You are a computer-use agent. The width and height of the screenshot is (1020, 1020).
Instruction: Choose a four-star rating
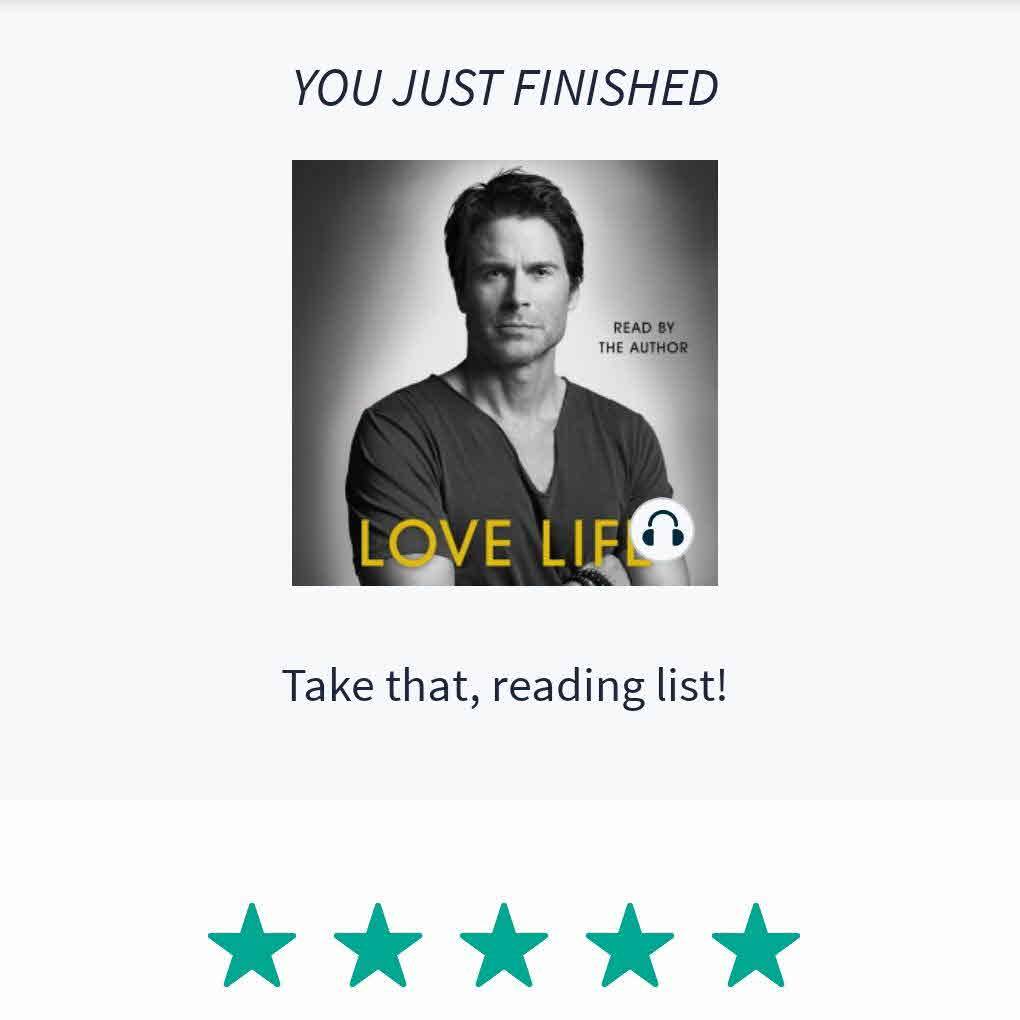click(630, 946)
